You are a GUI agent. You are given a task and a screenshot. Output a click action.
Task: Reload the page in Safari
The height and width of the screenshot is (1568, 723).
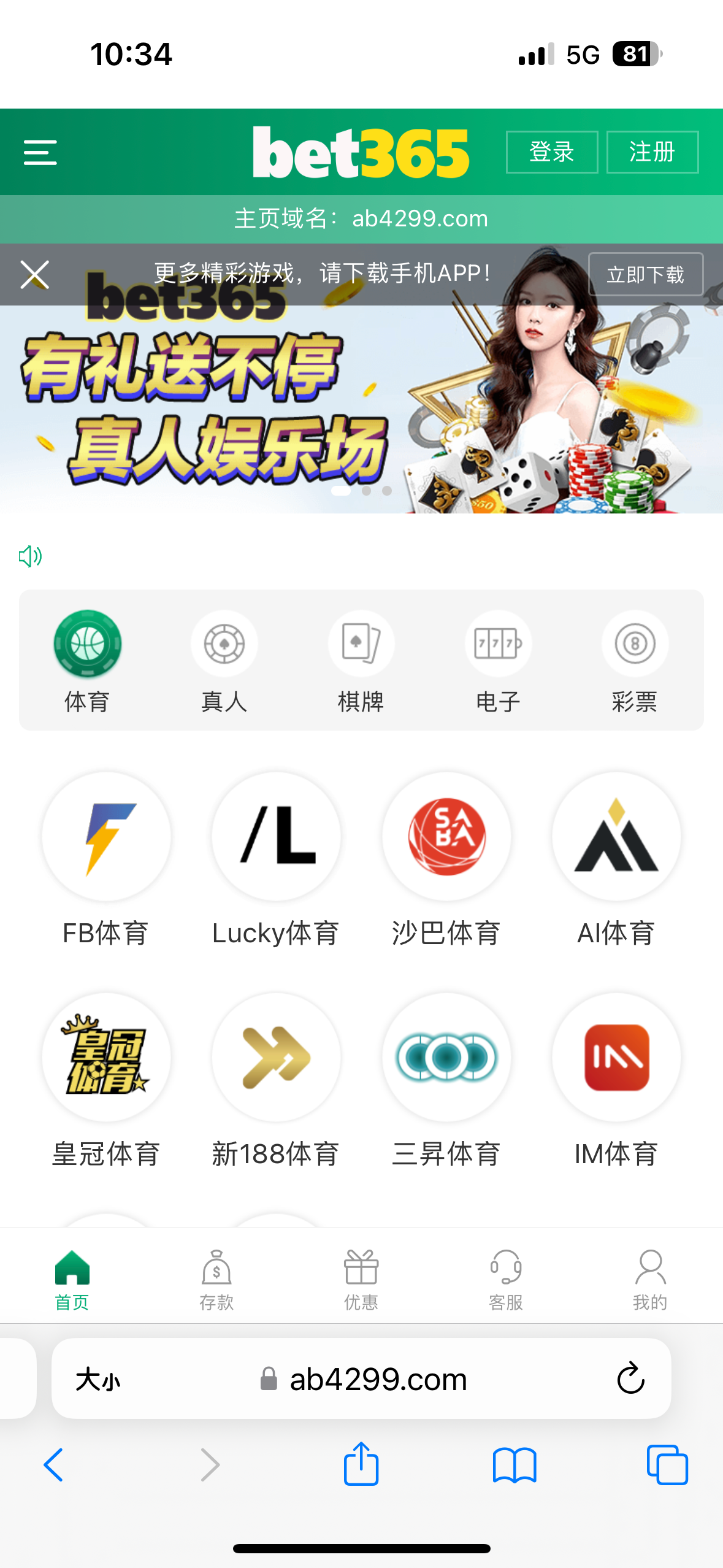(x=630, y=1379)
